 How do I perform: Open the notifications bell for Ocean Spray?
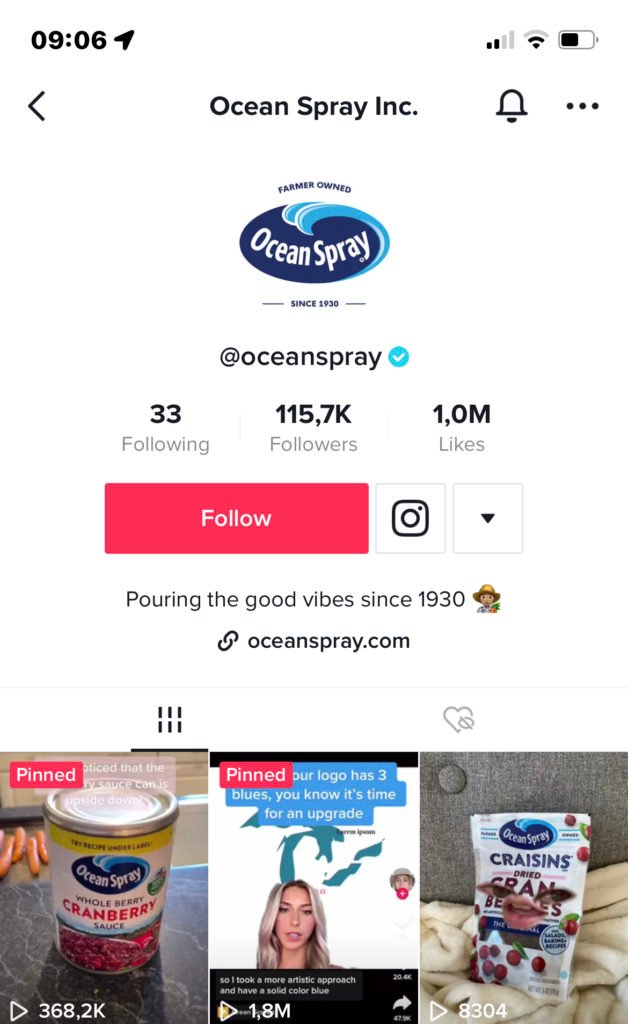click(x=511, y=106)
